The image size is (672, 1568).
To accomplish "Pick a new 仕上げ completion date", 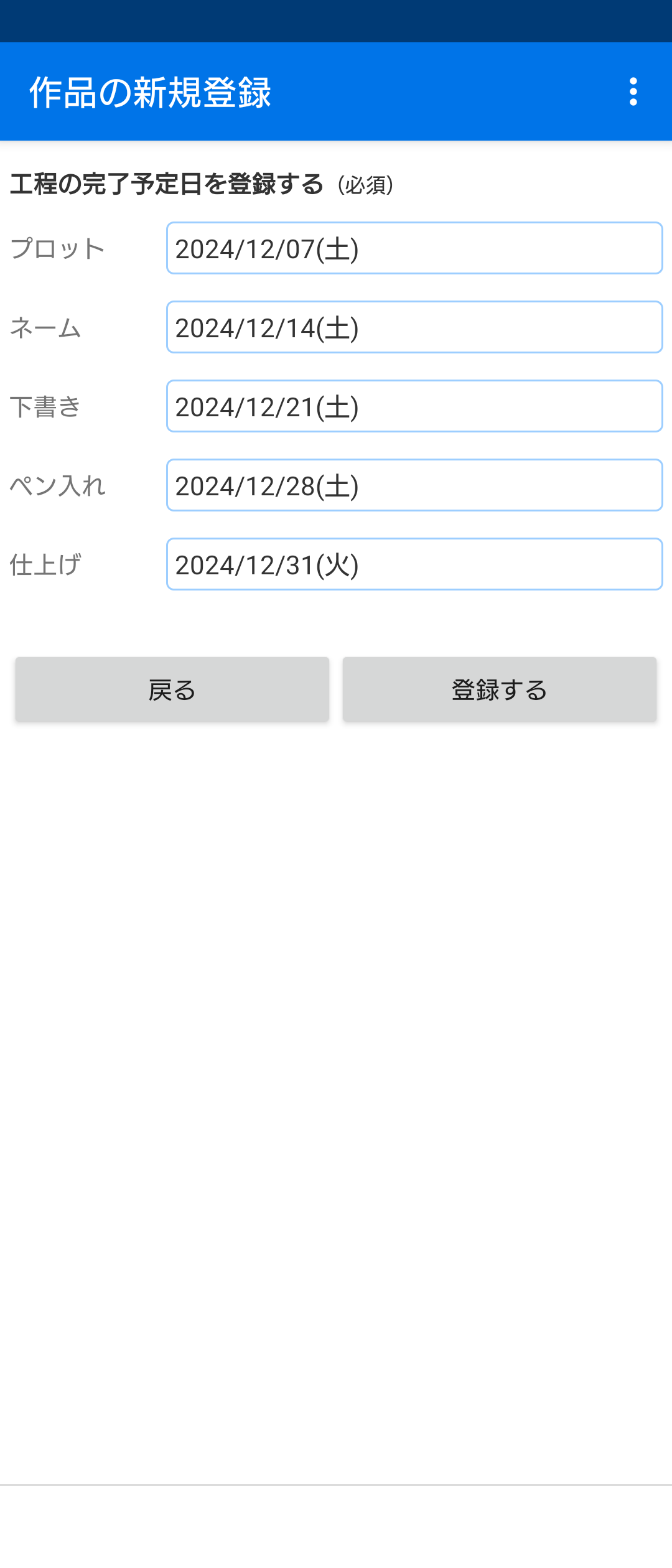I will coord(414,564).
